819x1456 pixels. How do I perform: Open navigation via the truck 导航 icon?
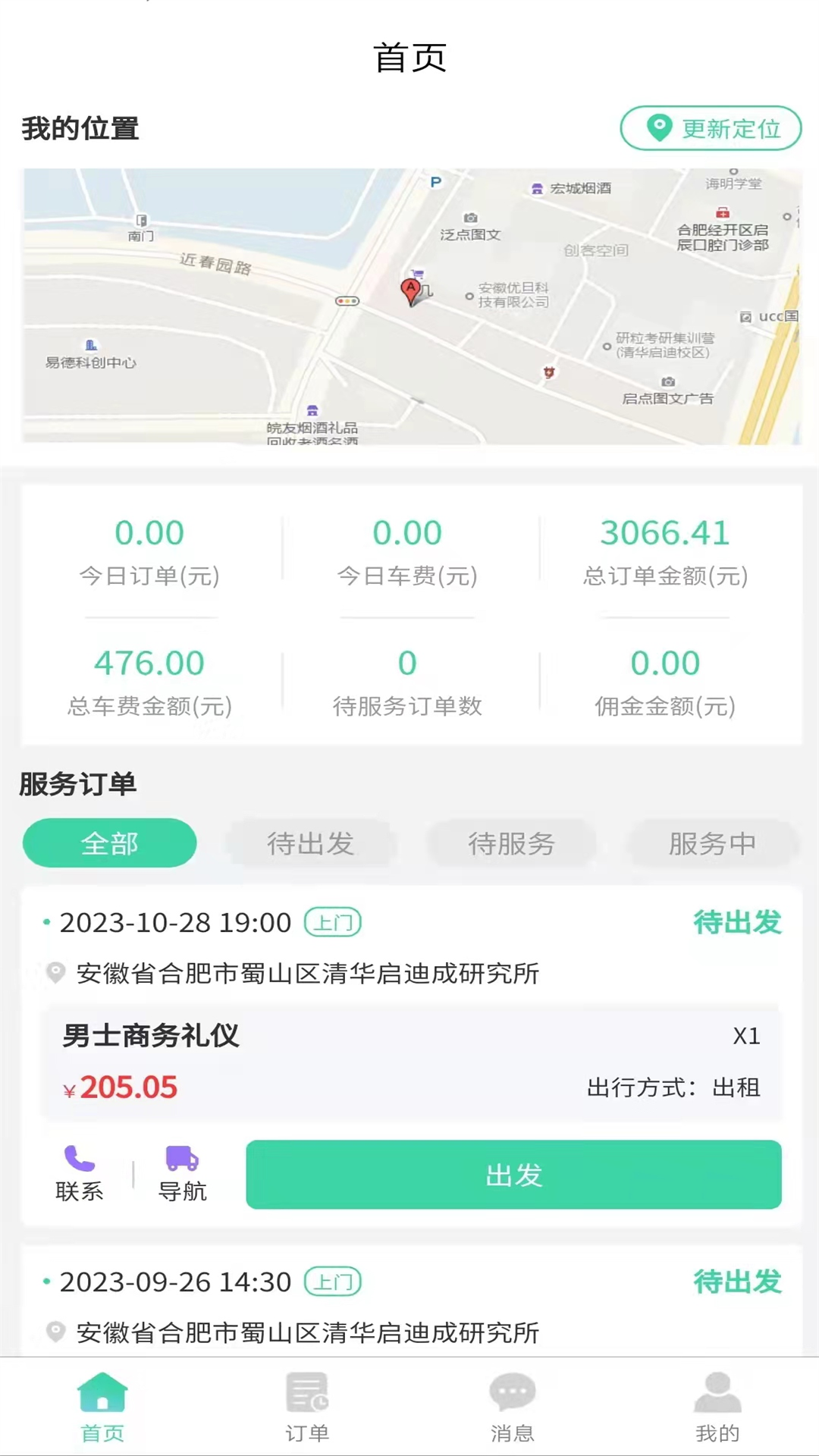click(x=181, y=1159)
